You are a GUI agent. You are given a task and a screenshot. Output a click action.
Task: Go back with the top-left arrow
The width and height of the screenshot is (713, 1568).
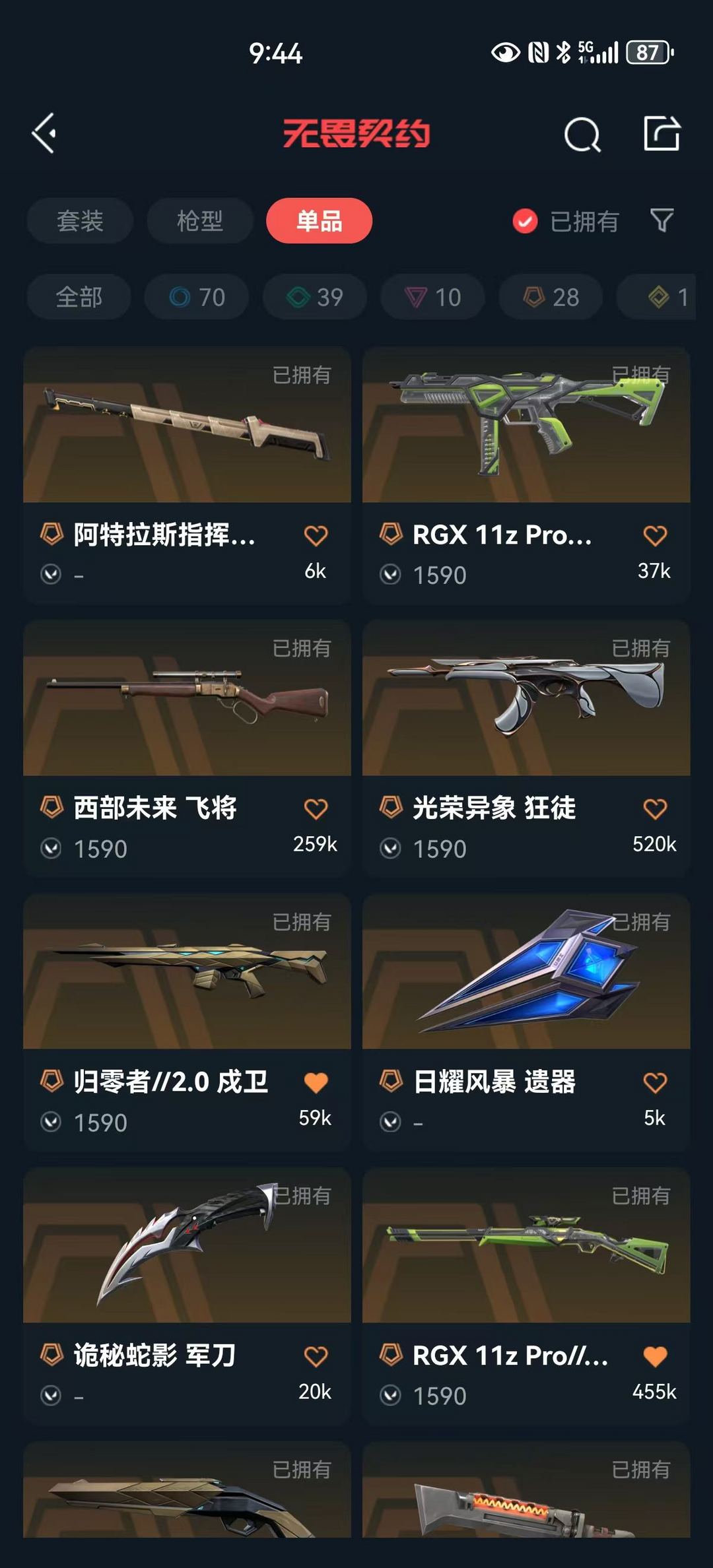pyautogui.click(x=44, y=133)
